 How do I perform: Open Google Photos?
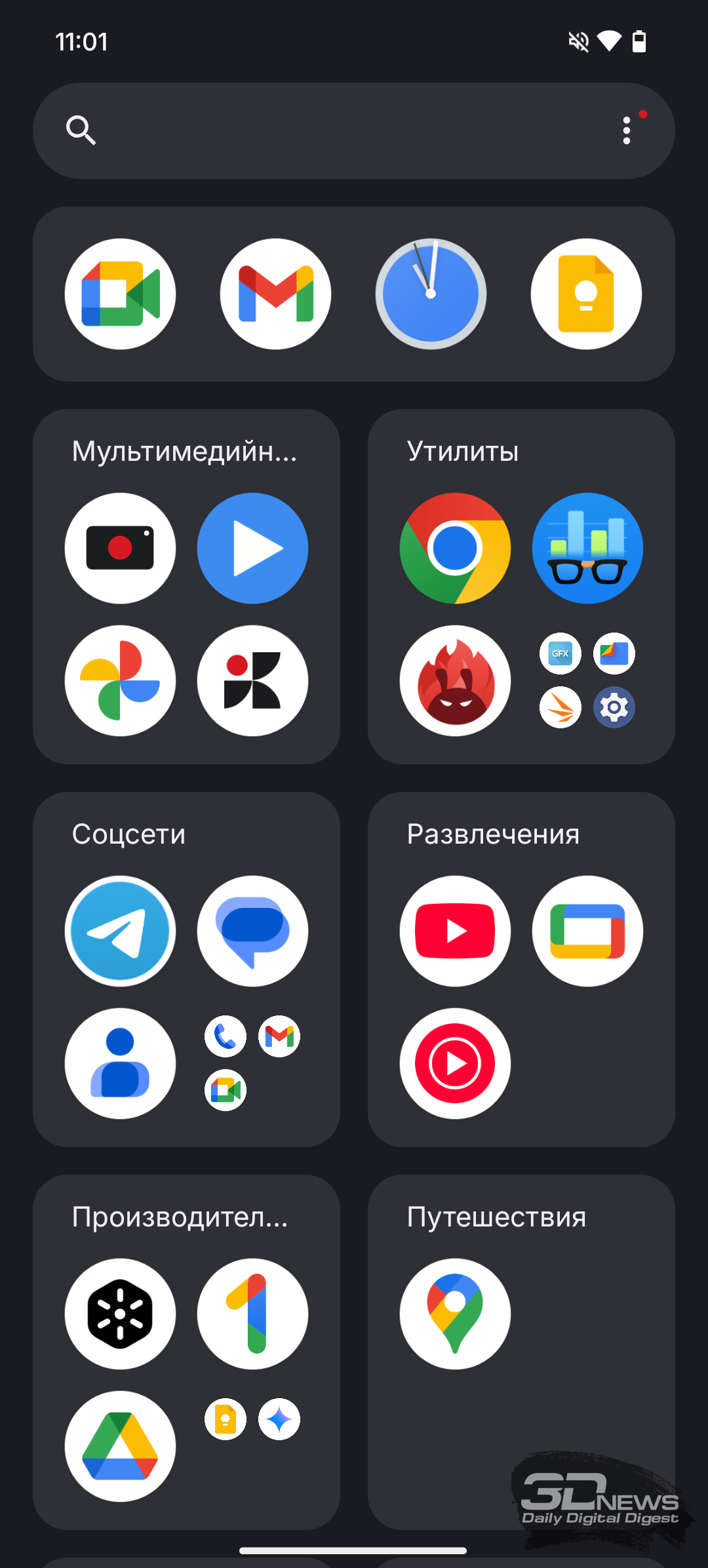pos(120,680)
